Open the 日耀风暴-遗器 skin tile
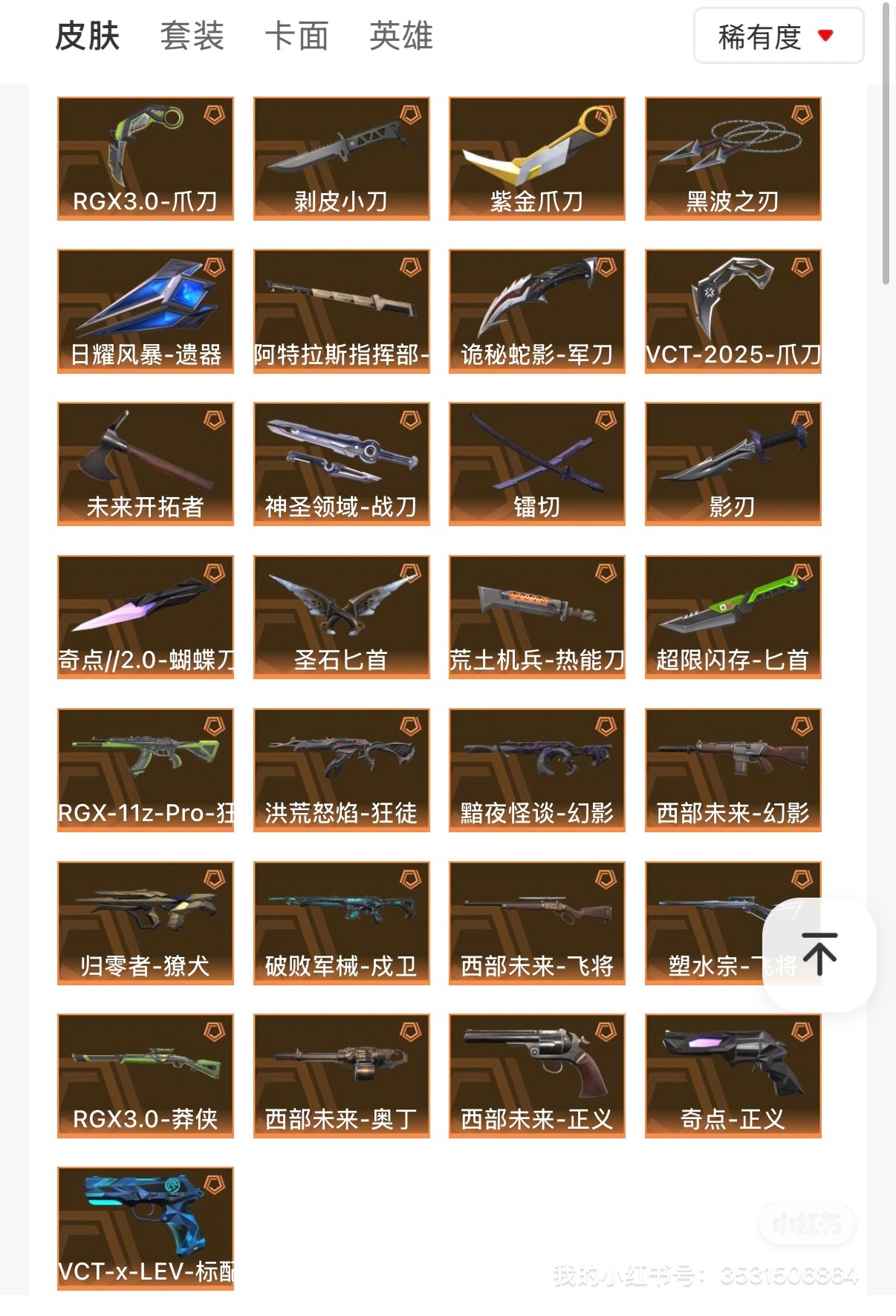This screenshot has width=896, height=1316. pyautogui.click(x=146, y=311)
